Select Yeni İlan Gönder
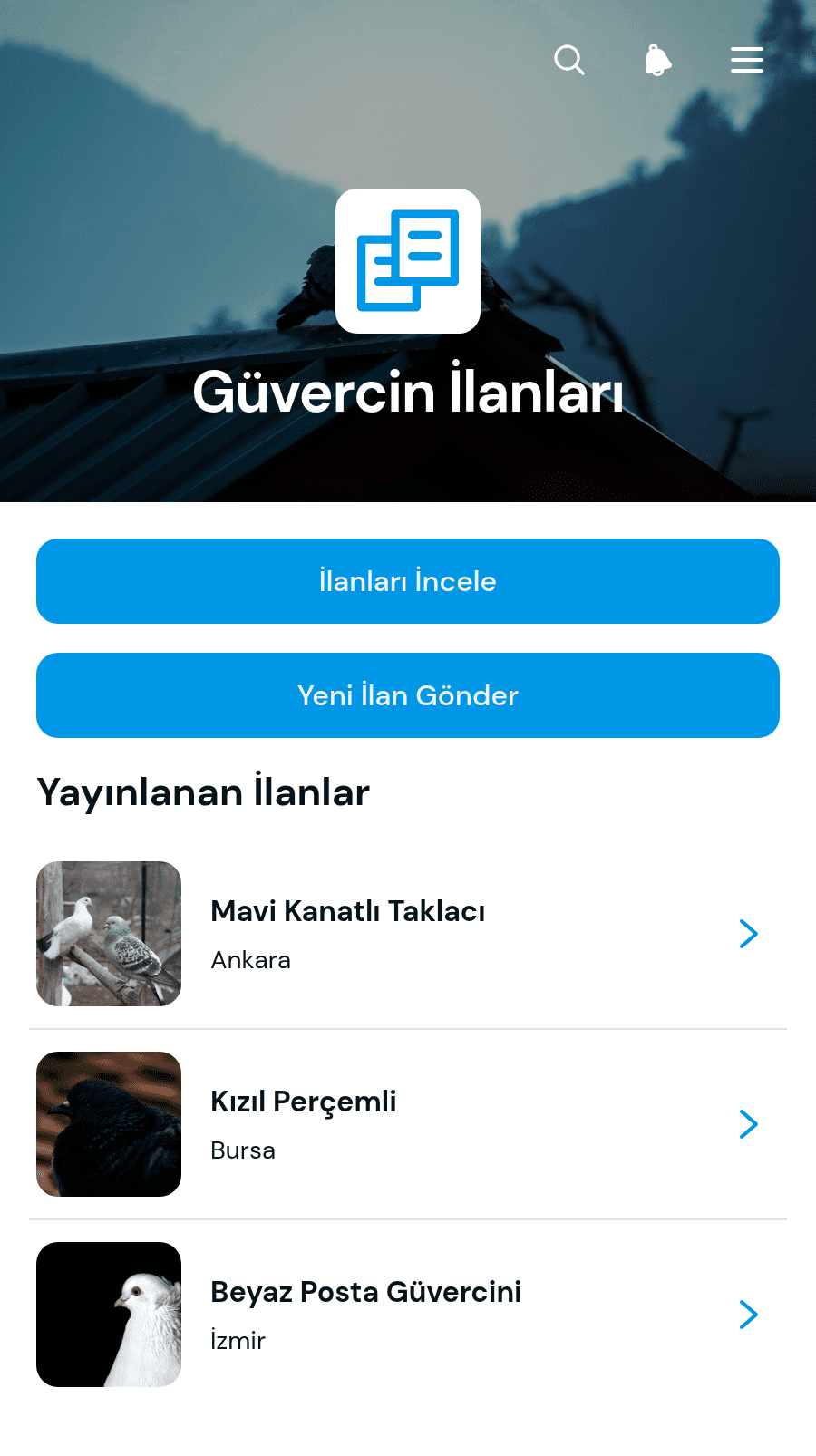 point(408,695)
